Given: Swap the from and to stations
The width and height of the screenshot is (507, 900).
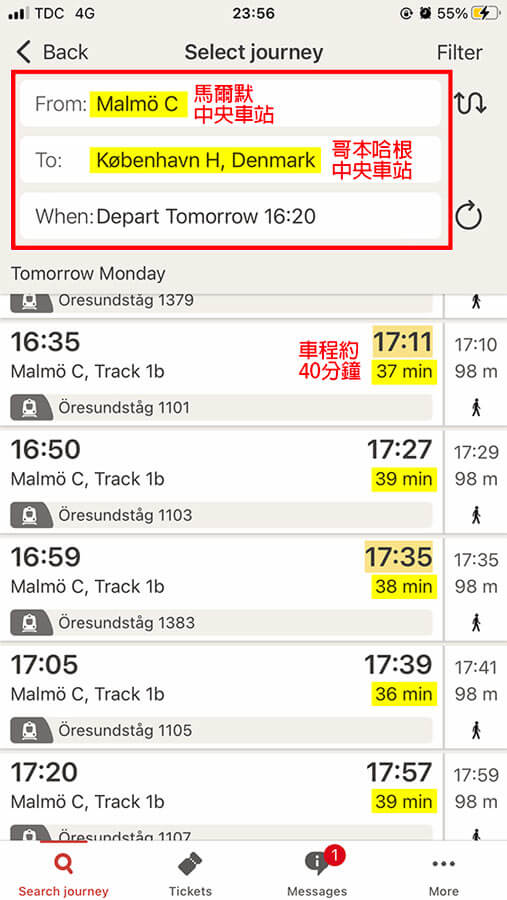Looking at the screenshot, I should coord(470,103).
